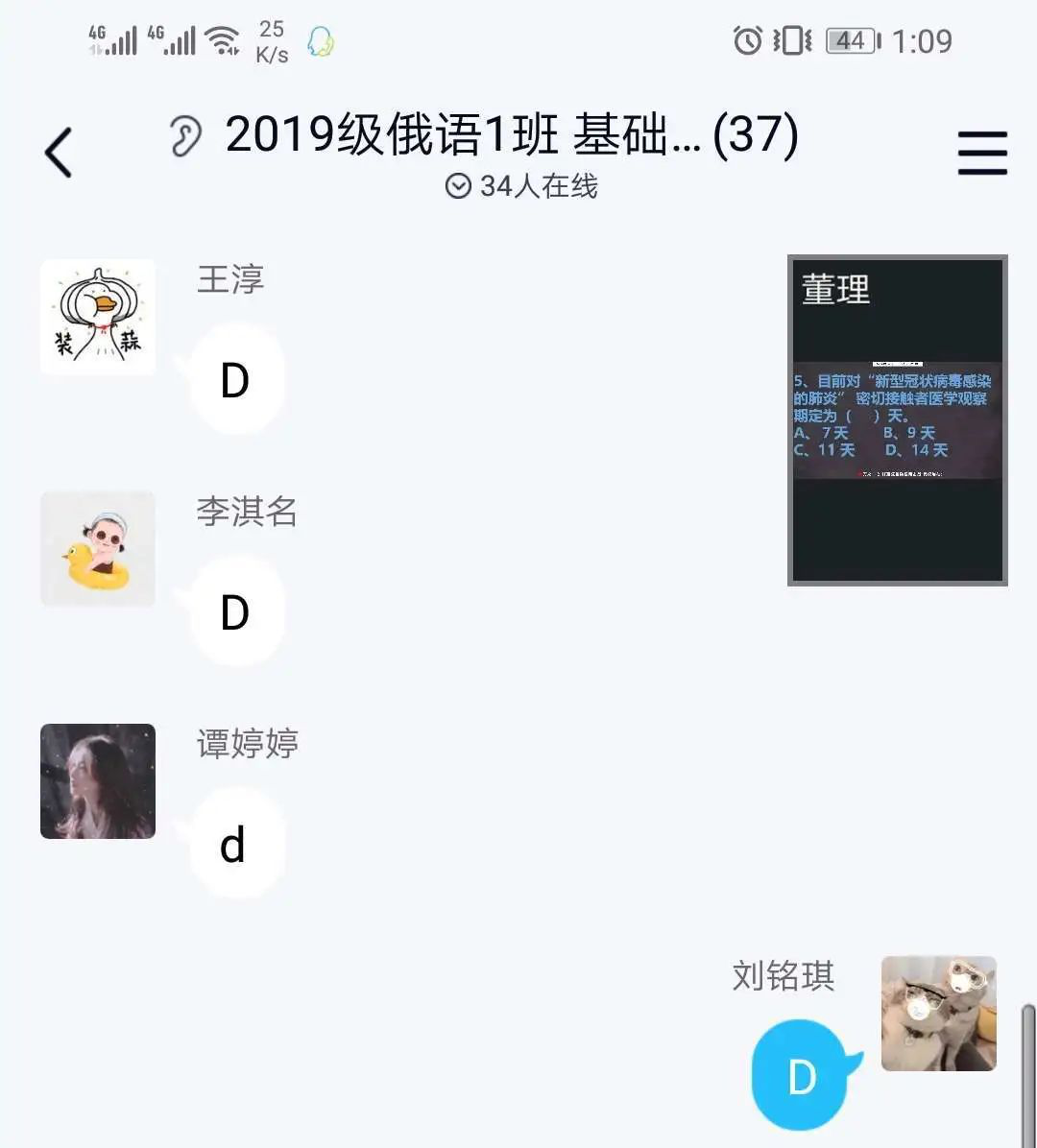Screen dimensions: 1037x1148
Task: Expand the 34人在线 online members indicator
Action: click(x=522, y=186)
